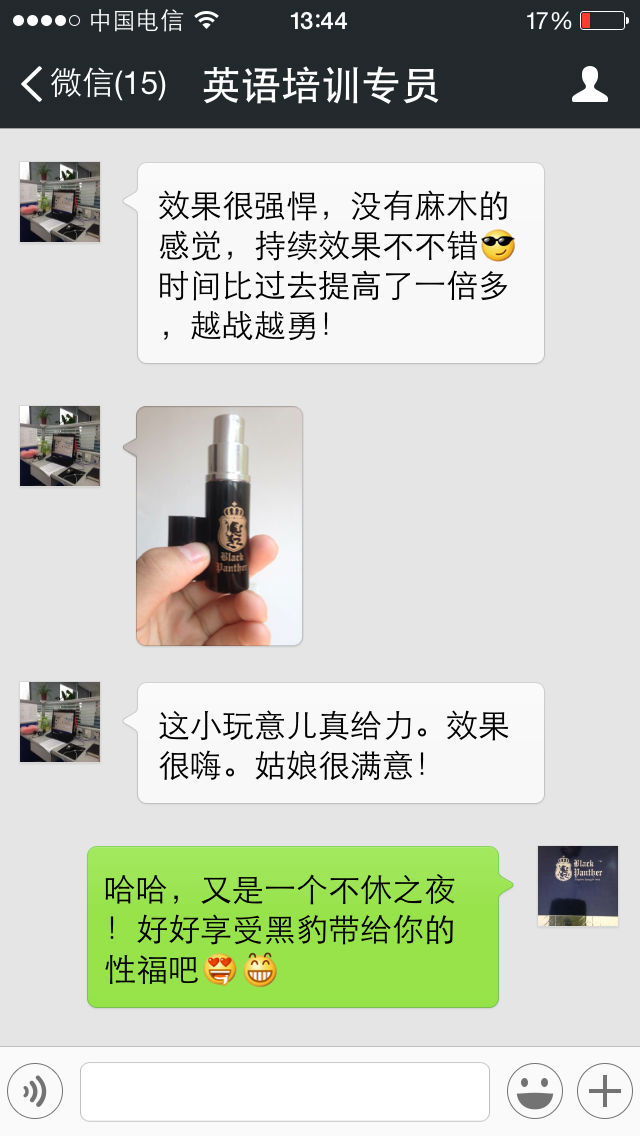Open the plus attachments menu
The width and height of the screenshot is (640, 1136).
[x=604, y=1091]
